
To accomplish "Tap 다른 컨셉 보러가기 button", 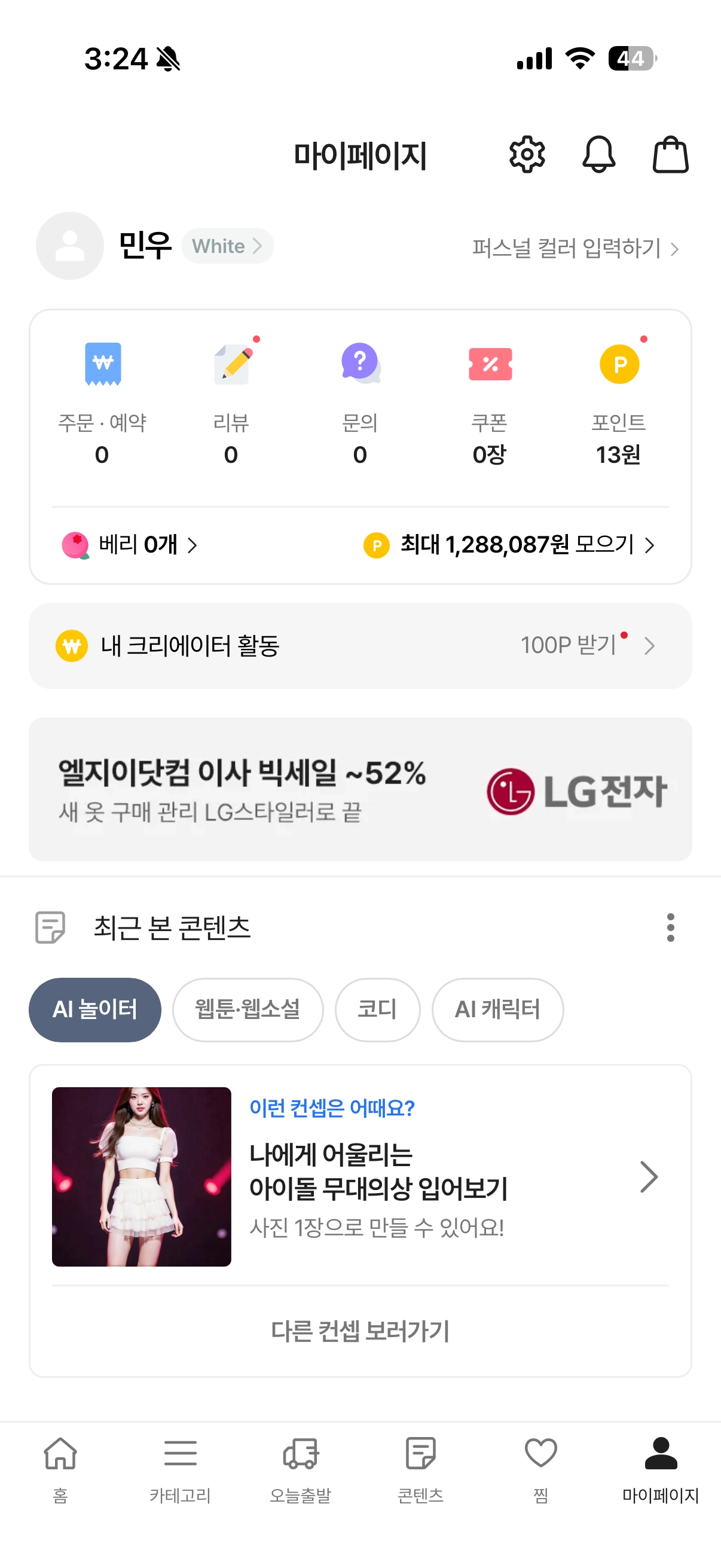I will point(360,1331).
